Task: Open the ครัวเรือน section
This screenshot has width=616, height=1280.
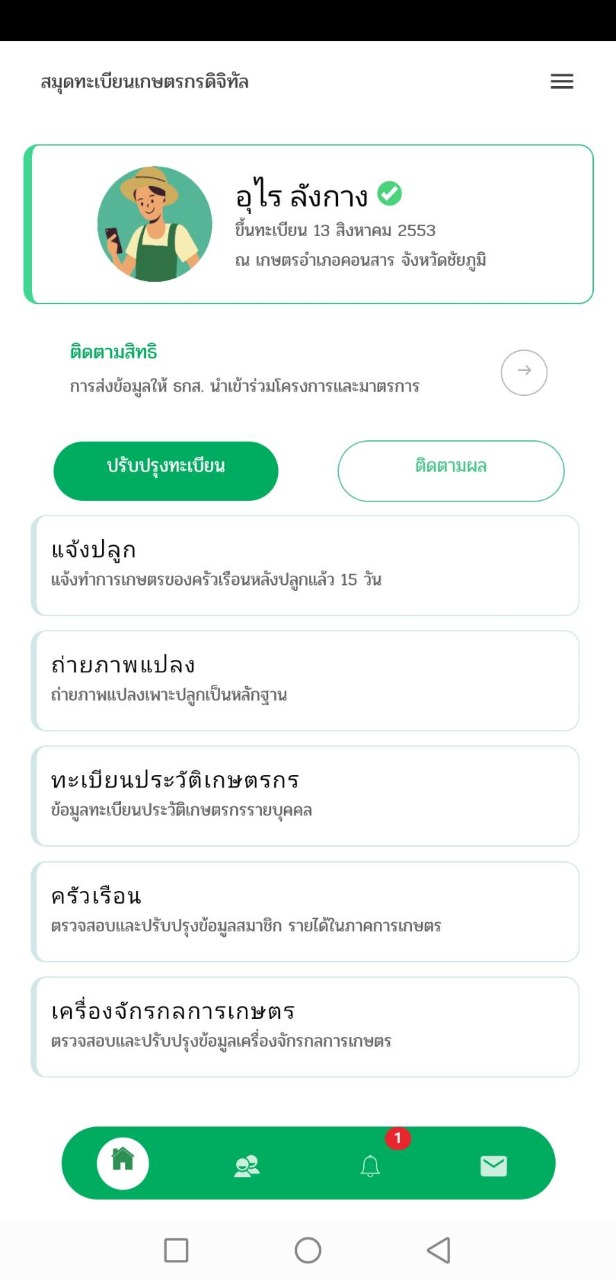Action: [x=306, y=911]
